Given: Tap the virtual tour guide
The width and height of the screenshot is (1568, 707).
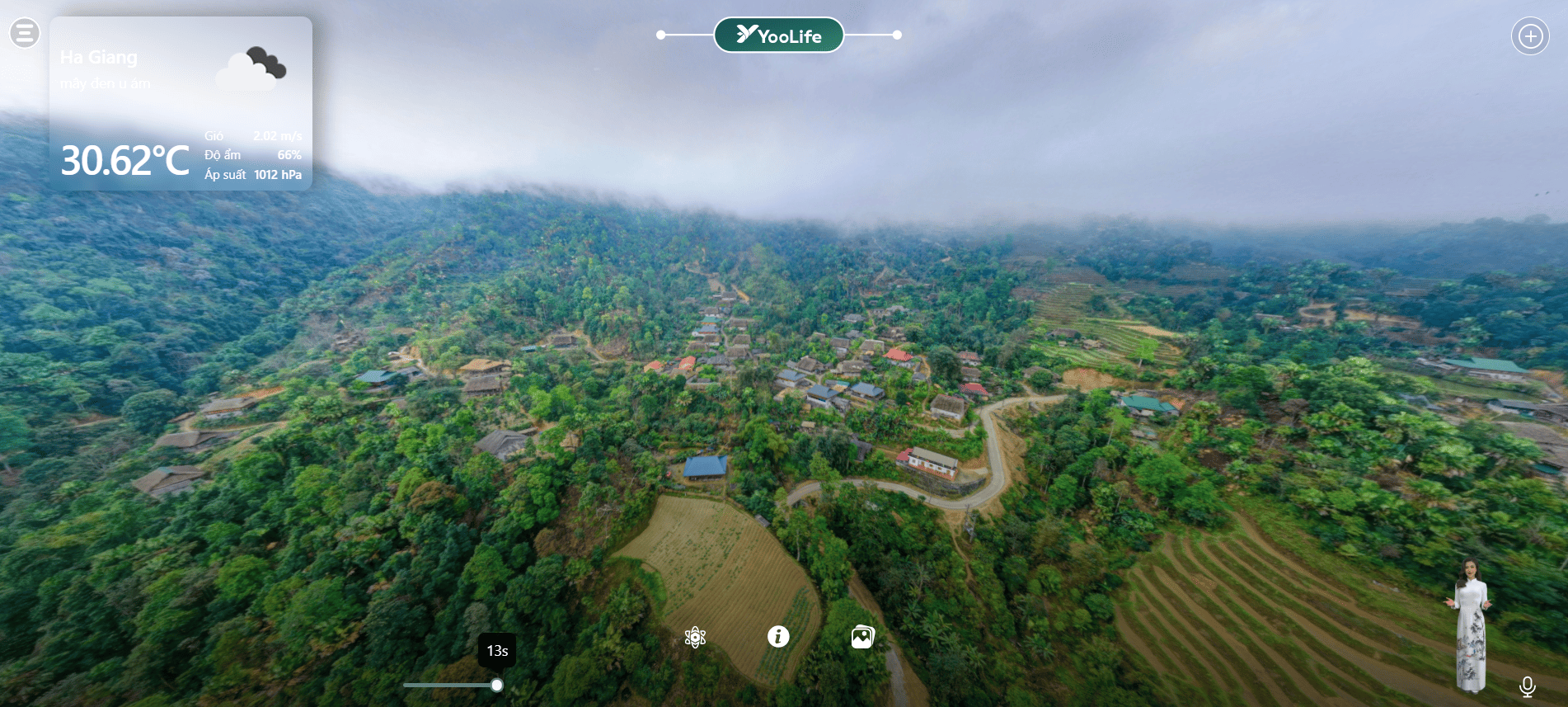Looking at the screenshot, I should 1471,627.
